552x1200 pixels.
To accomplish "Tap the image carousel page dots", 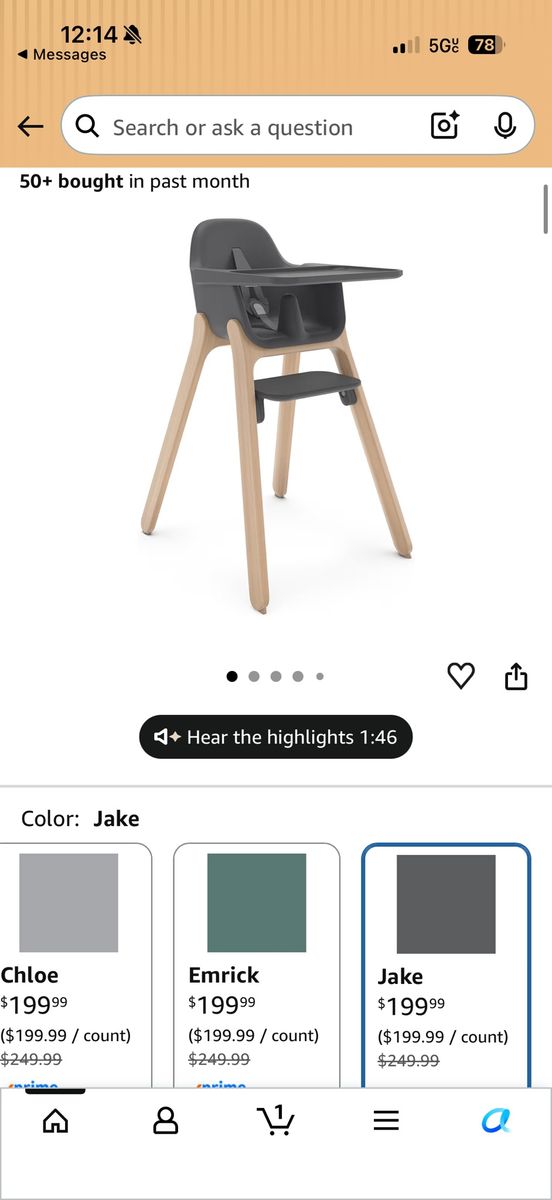I will click(276, 676).
